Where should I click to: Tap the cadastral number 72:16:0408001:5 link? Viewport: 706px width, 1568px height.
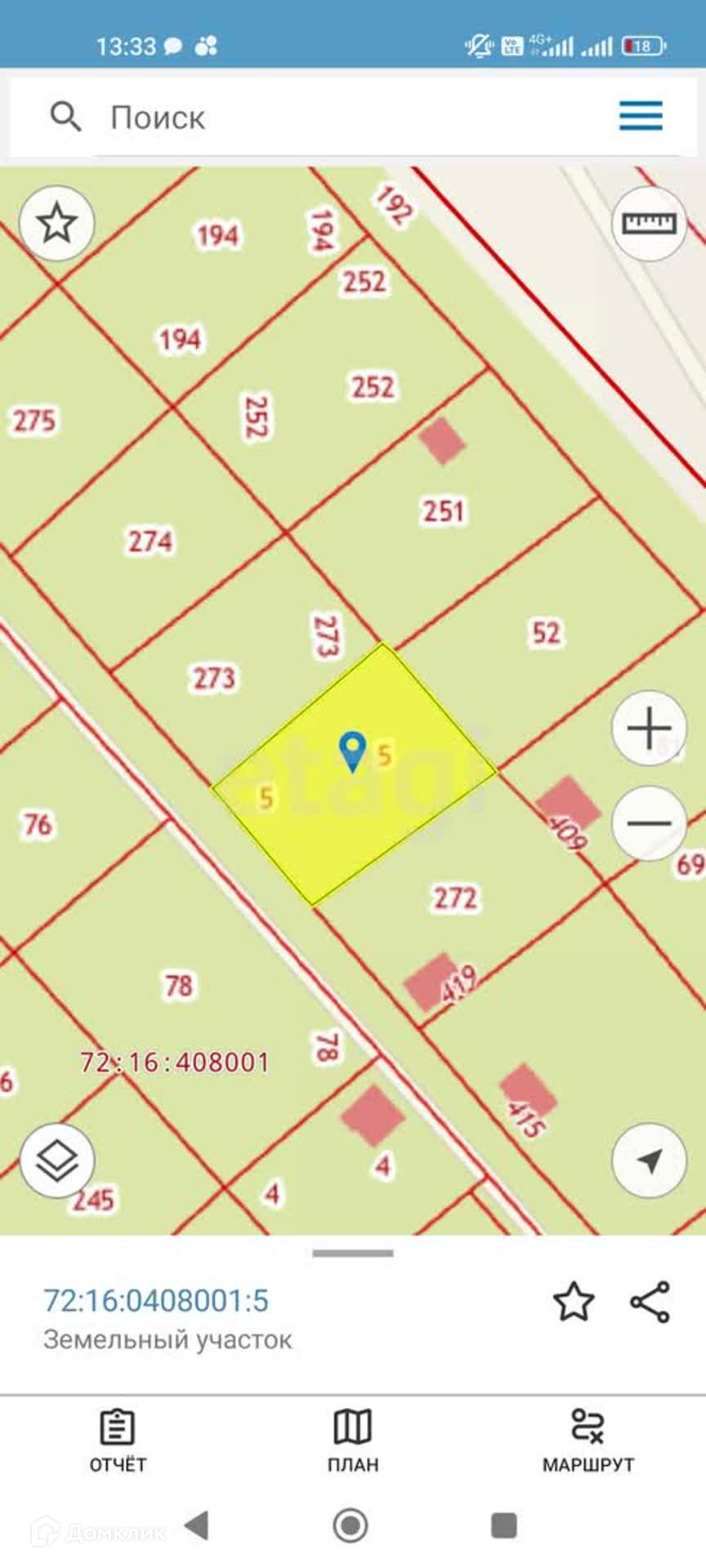click(156, 1300)
